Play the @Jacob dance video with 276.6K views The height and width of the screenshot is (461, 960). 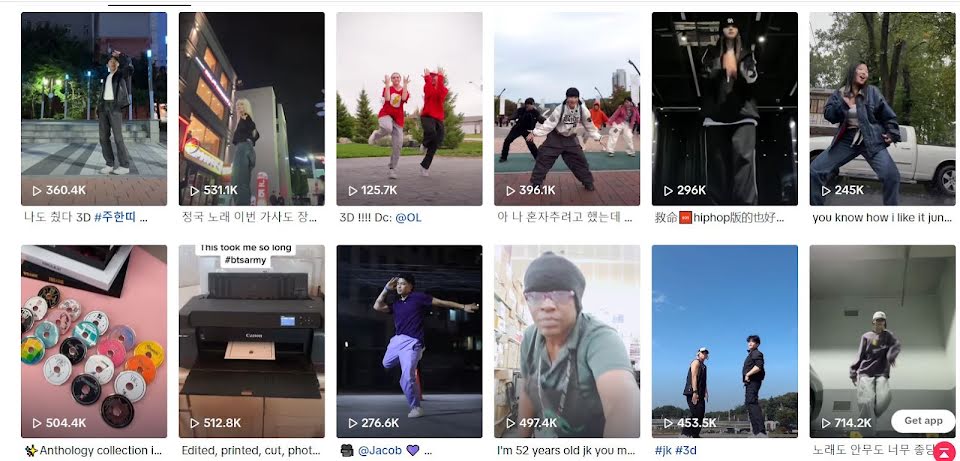(x=409, y=340)
